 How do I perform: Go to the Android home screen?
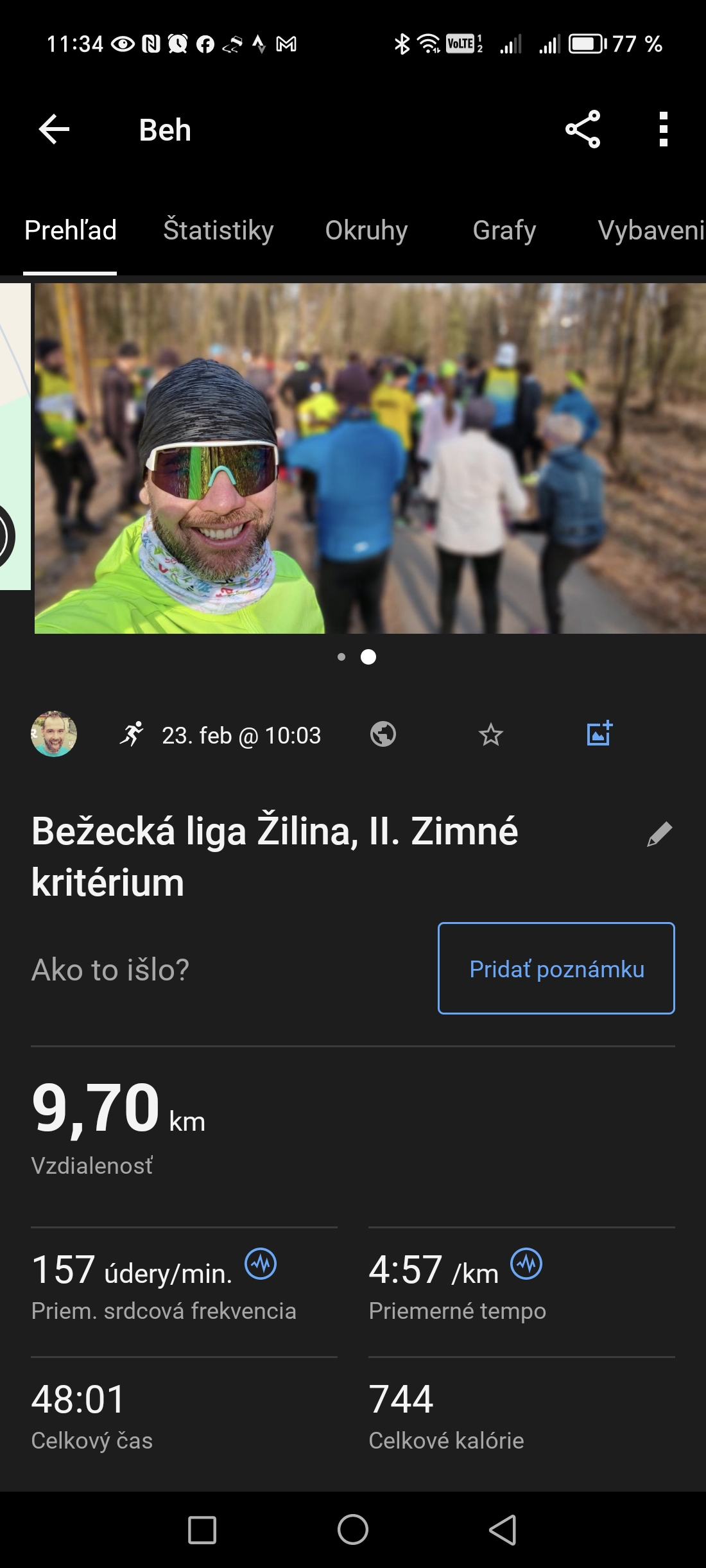353,1529
